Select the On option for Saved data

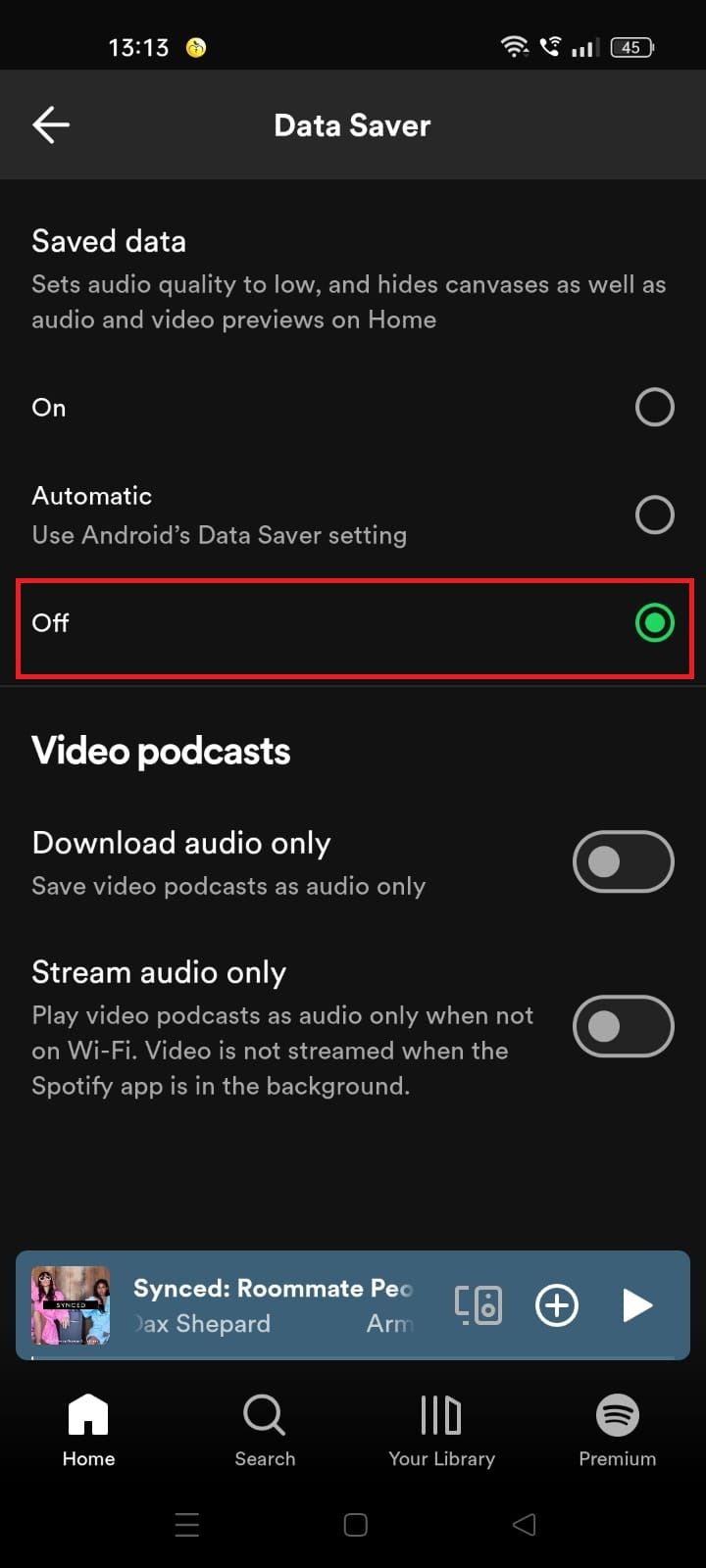[x=654, y=407]
